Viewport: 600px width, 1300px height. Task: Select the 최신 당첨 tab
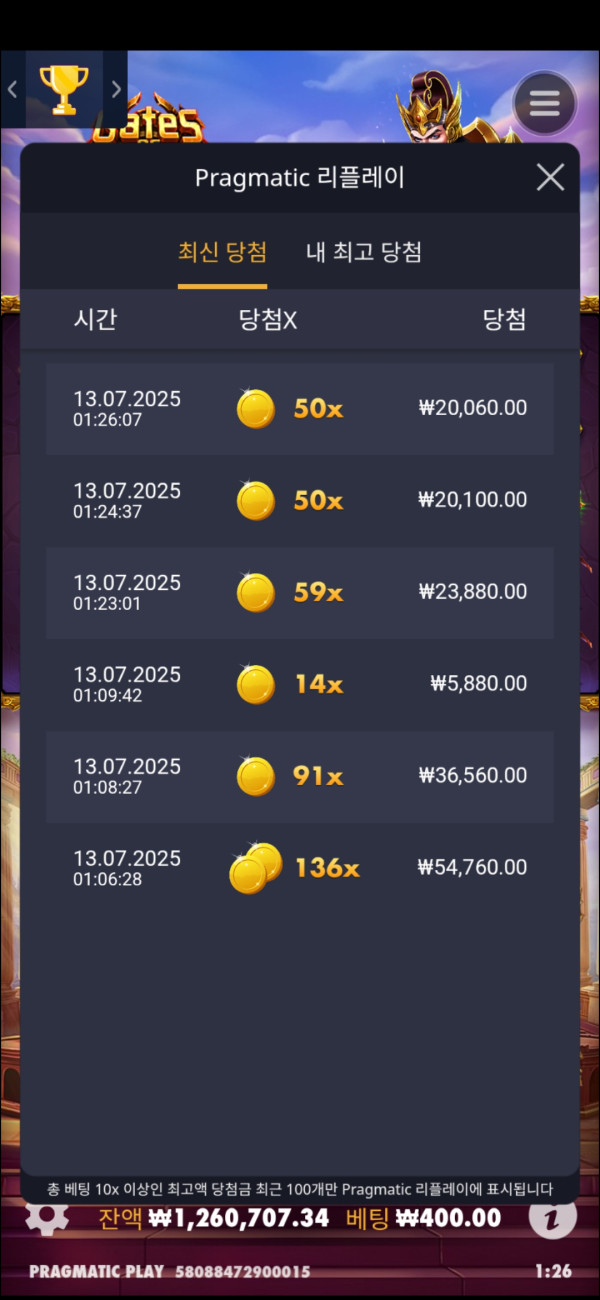(x=222, y=252)
